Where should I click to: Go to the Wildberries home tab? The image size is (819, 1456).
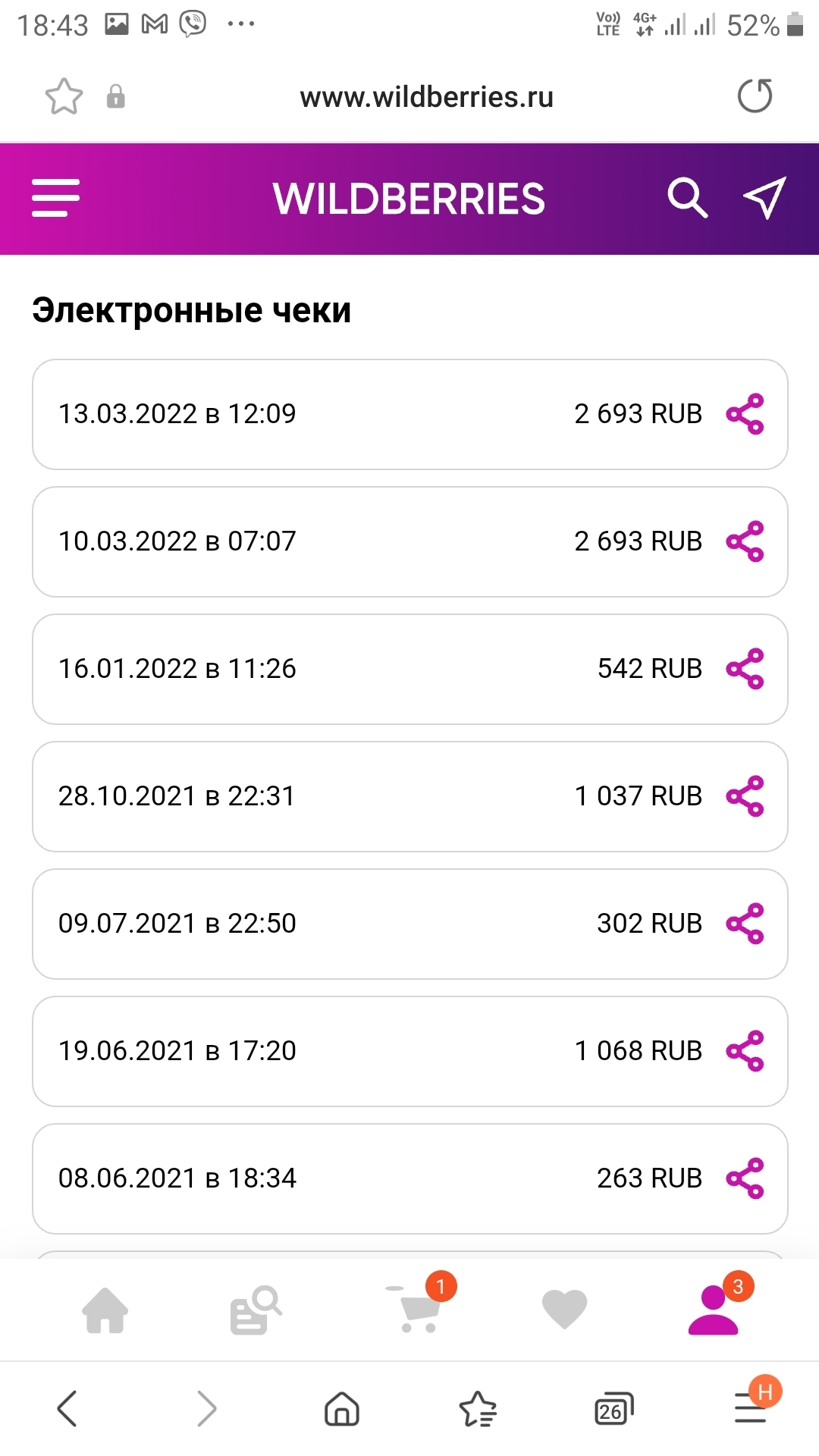[105, 1310]
